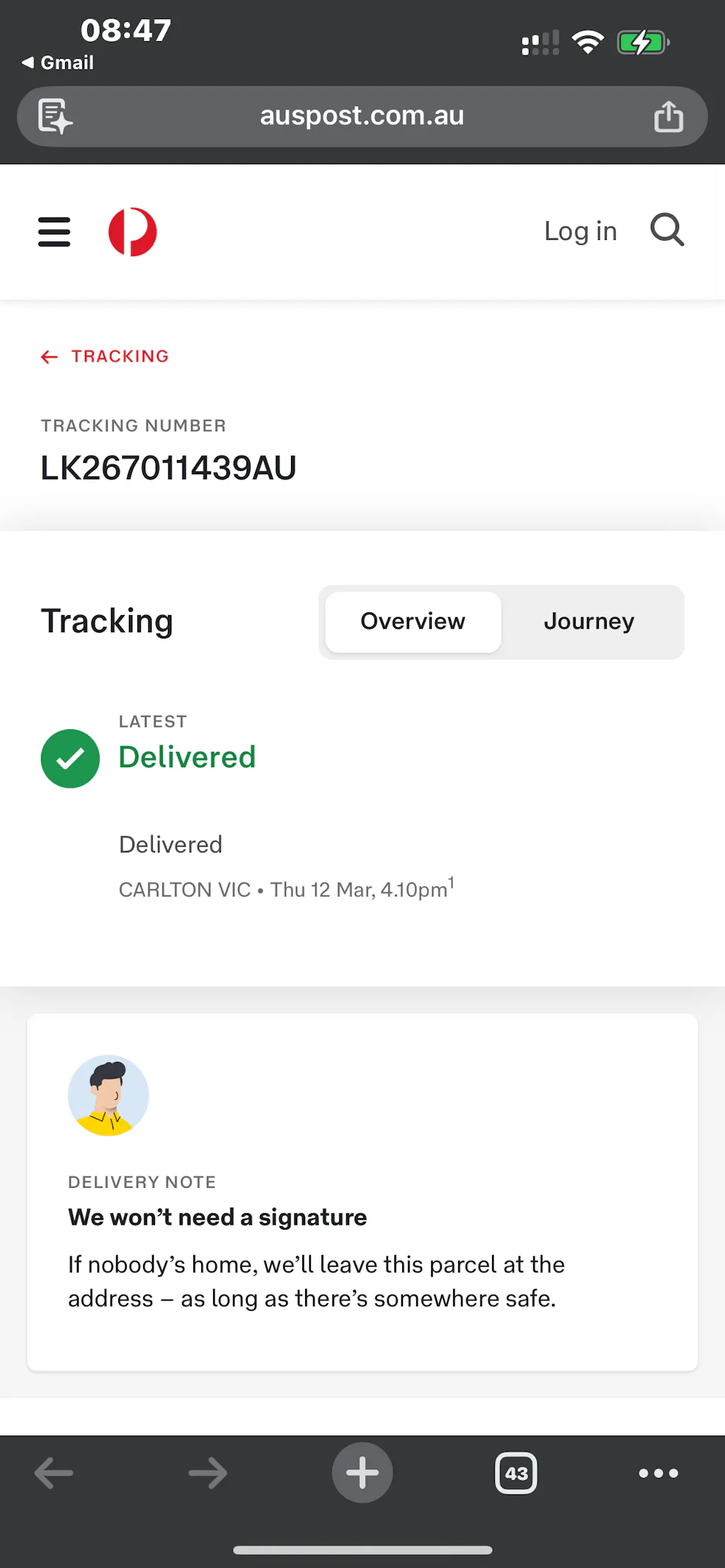Image resolution: width=725 pixels, height=1568 pixels.
Task: Tap the auspost.com.au address bar
Action: click(x=362, y=116)
